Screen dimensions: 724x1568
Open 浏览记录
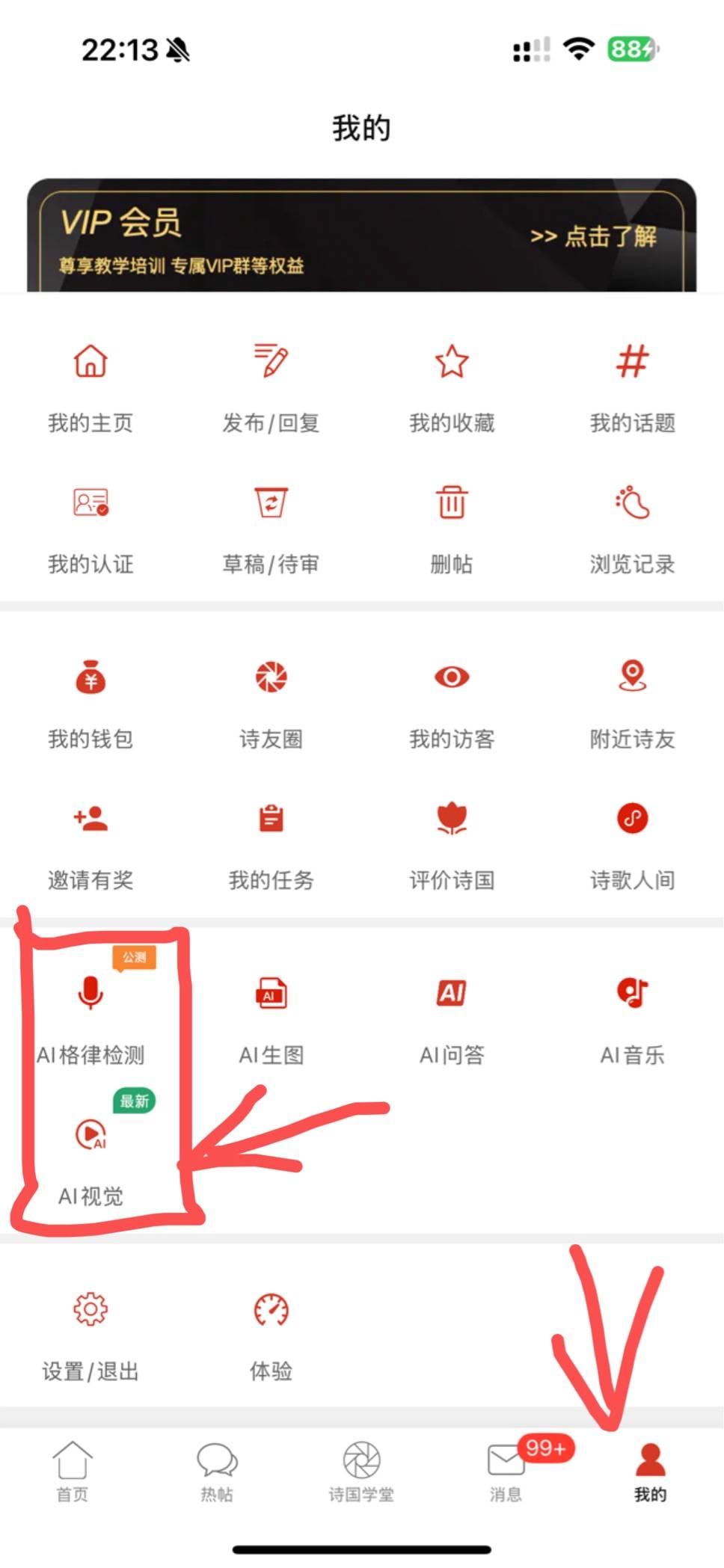[x=633, y=529]
